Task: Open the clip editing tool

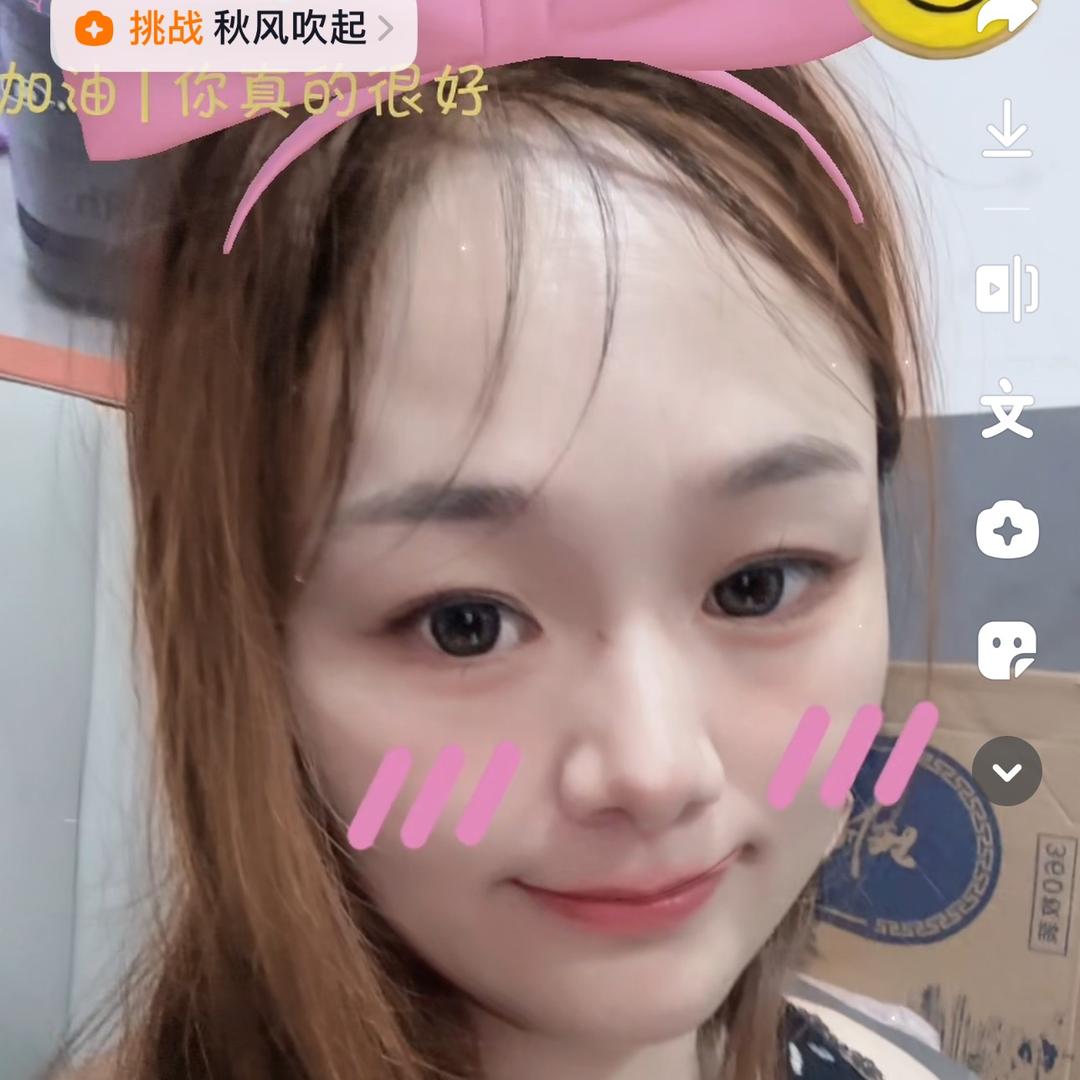Action: tap(1006, 289)
